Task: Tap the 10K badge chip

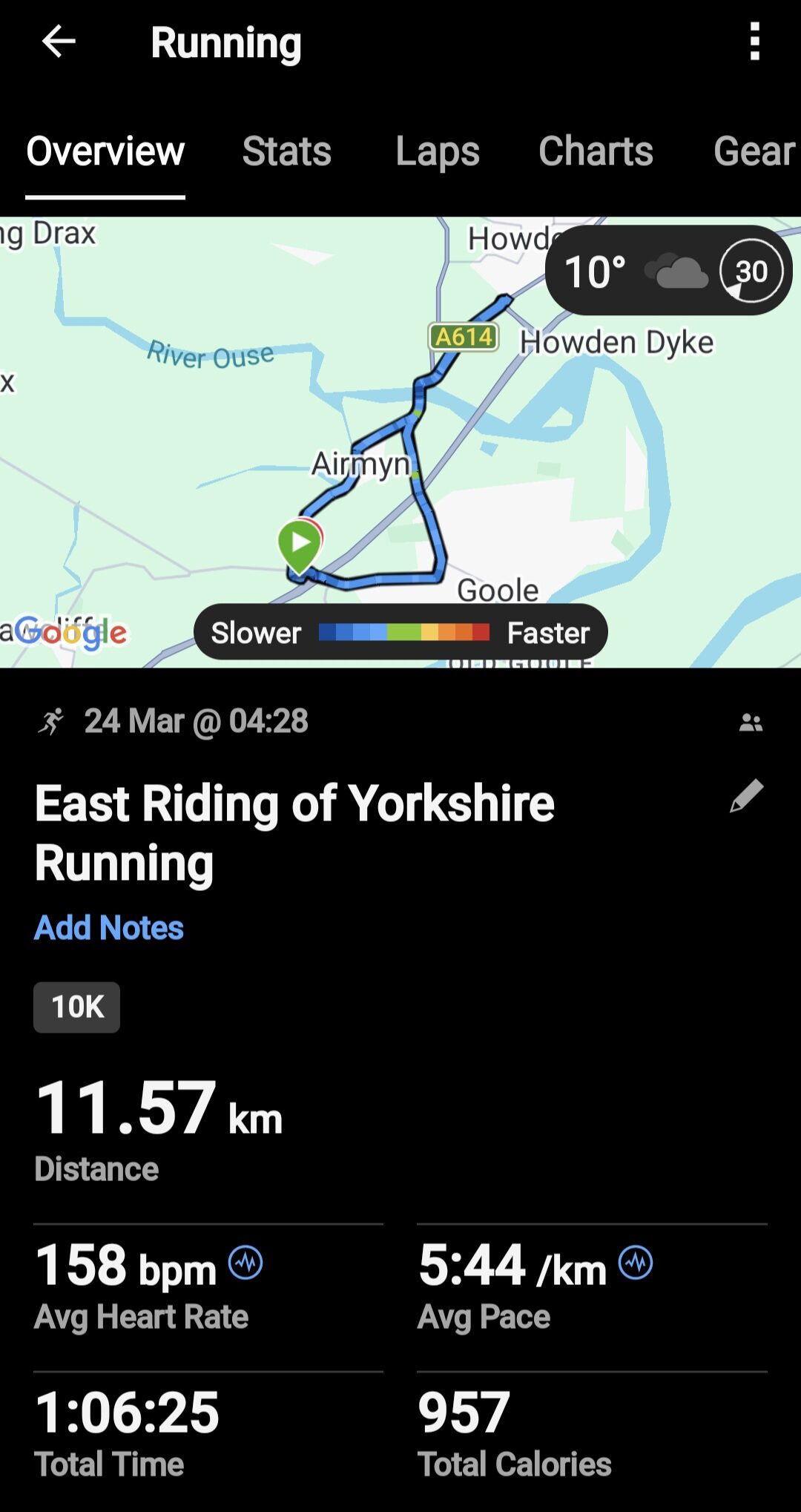Action: point(77,1007)
